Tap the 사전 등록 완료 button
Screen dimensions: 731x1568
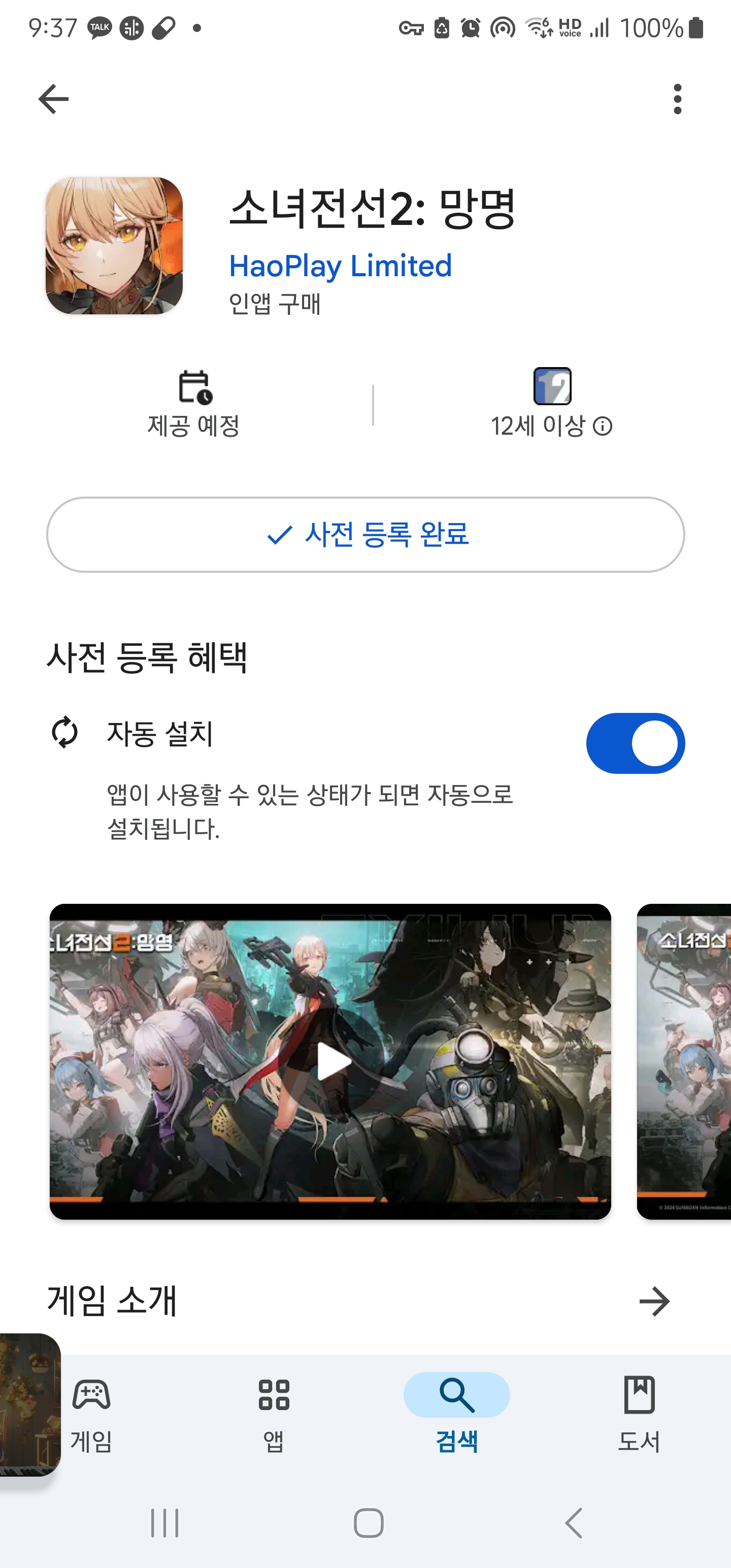(365, 535)
